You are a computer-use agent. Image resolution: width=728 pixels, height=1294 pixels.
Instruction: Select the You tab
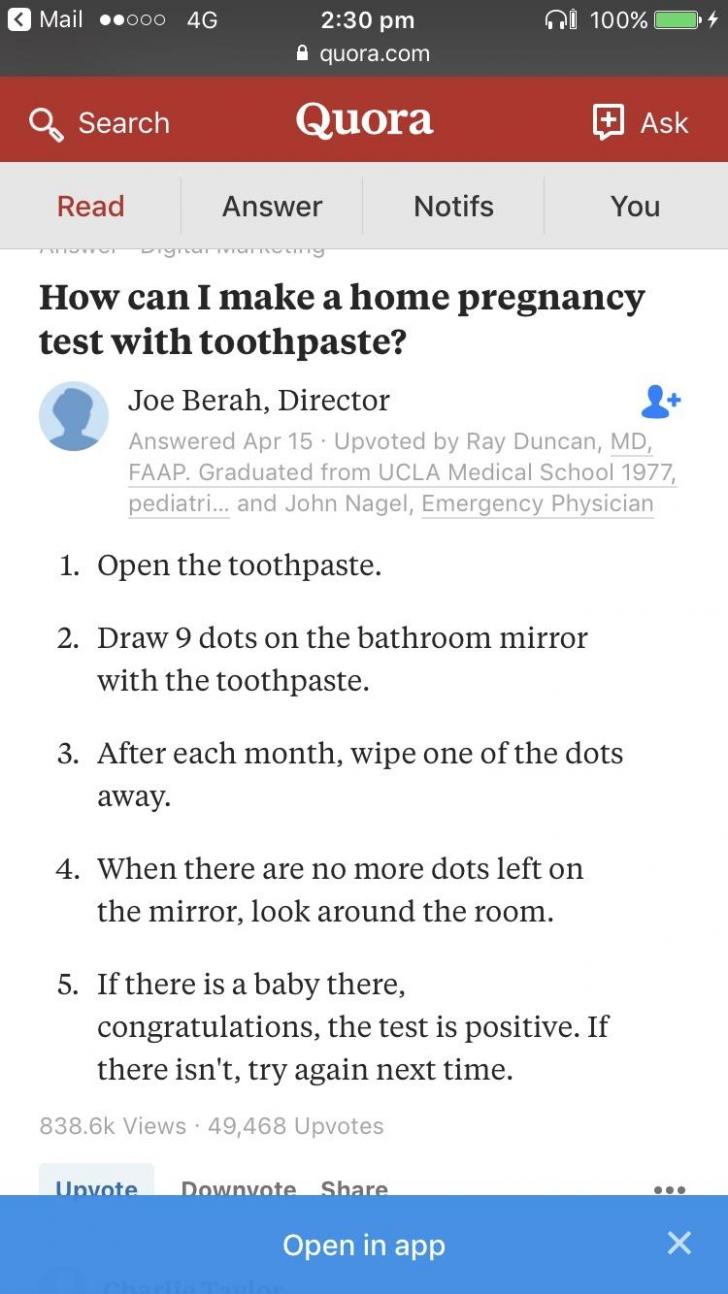[635, 206]
